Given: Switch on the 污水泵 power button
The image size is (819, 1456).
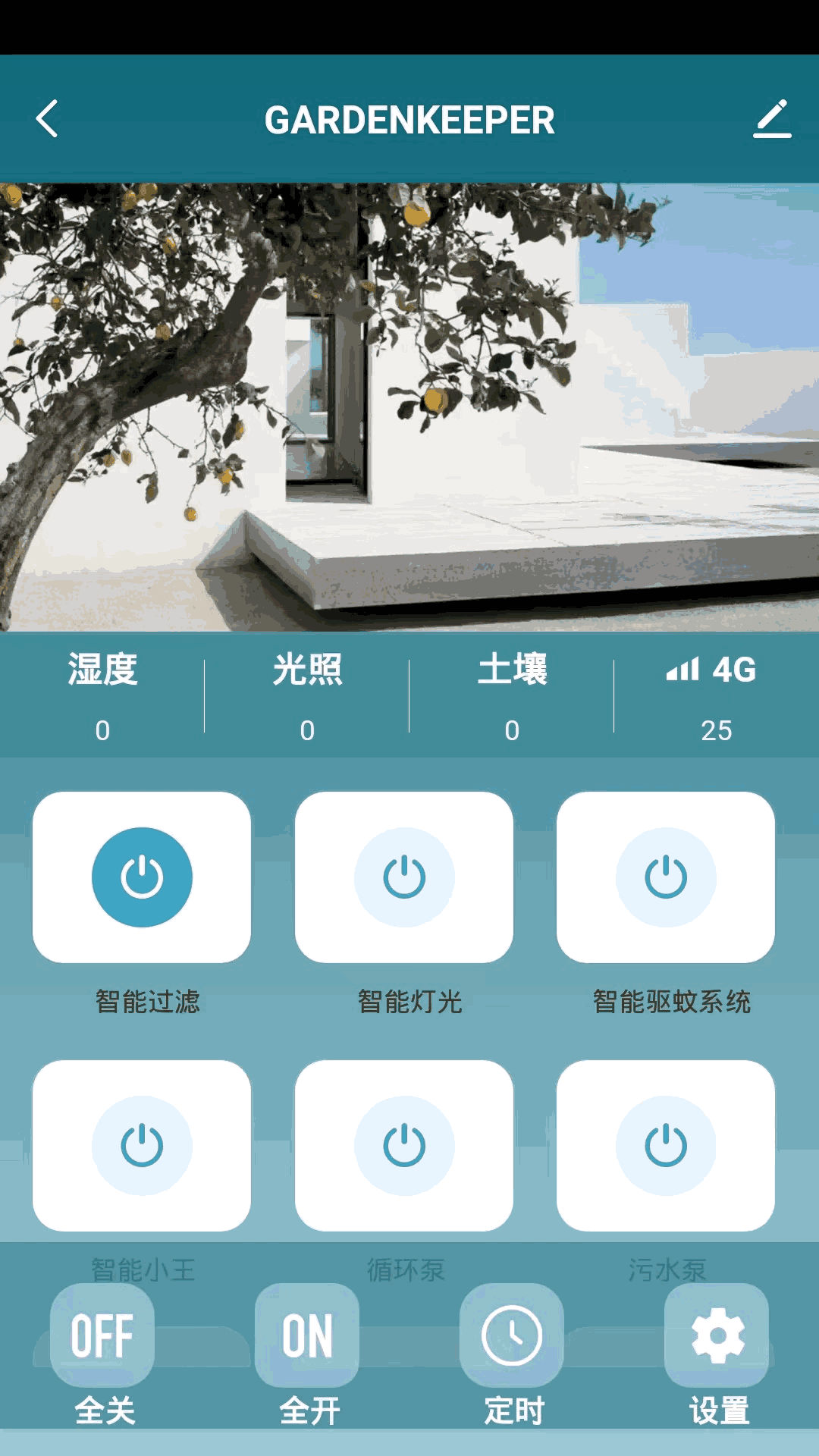Looking at the screenshot, I should [666, 1146].
